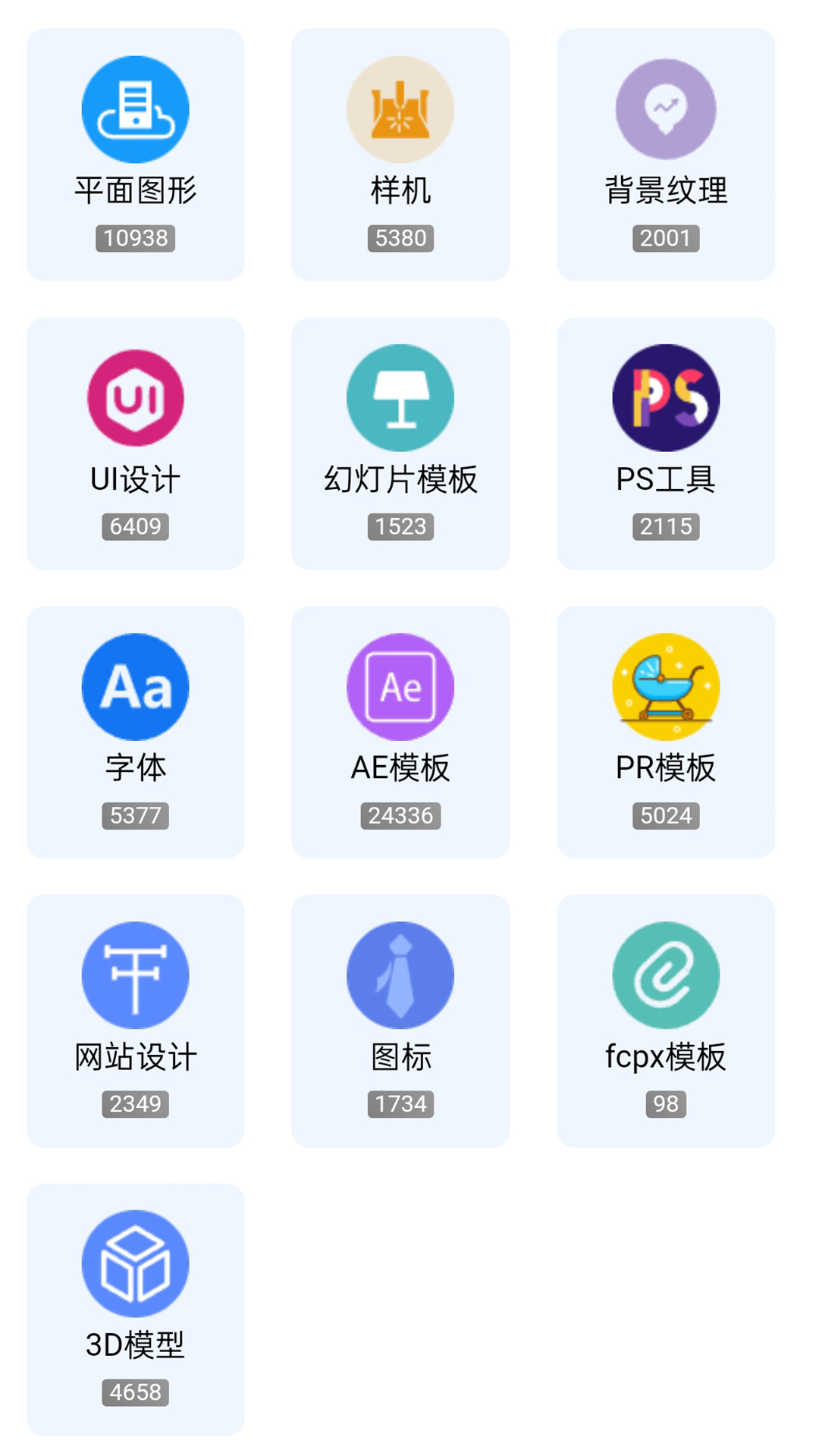Click the 背景纹理 lightbulb icon

[665, 109]
